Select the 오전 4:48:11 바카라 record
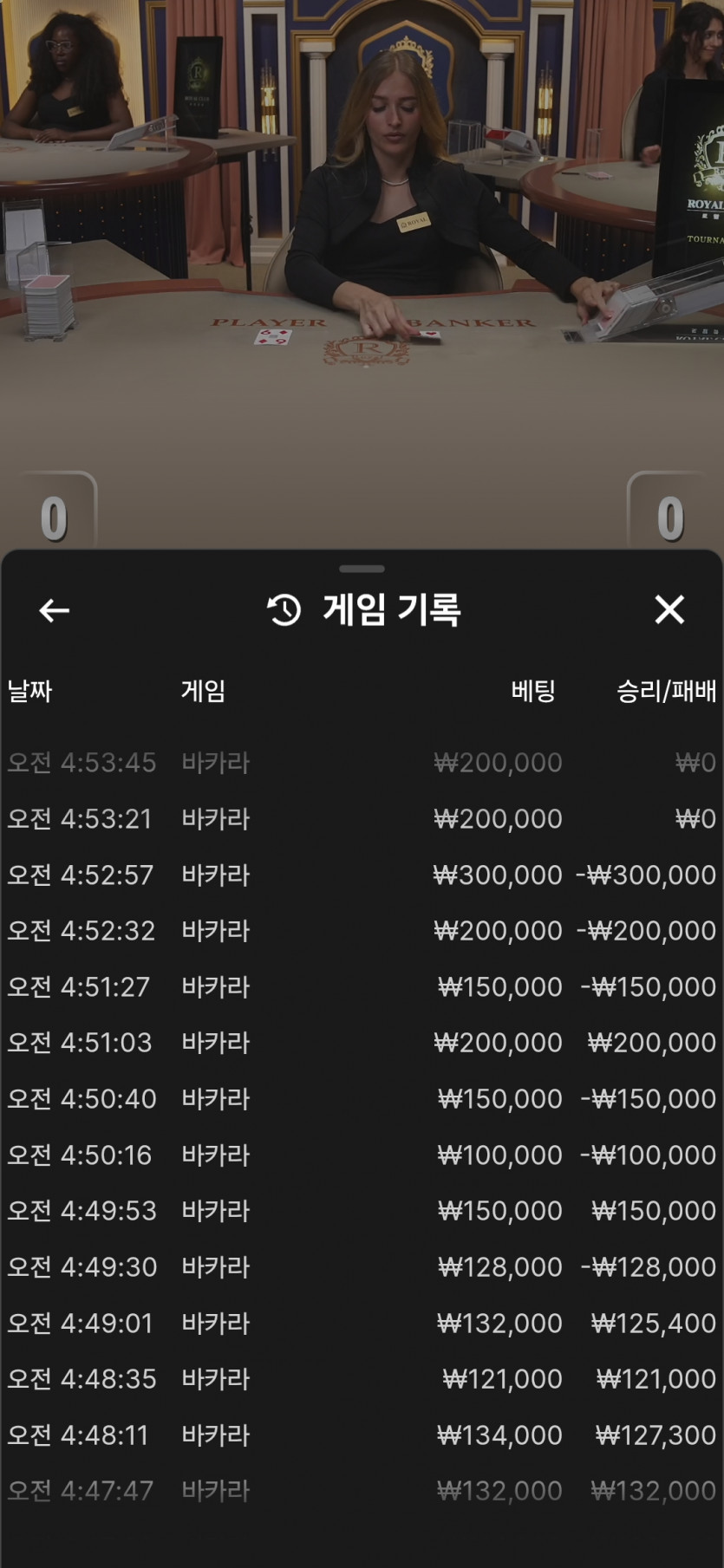Screen dimensions: 724x1568 tap(362, 1435)
